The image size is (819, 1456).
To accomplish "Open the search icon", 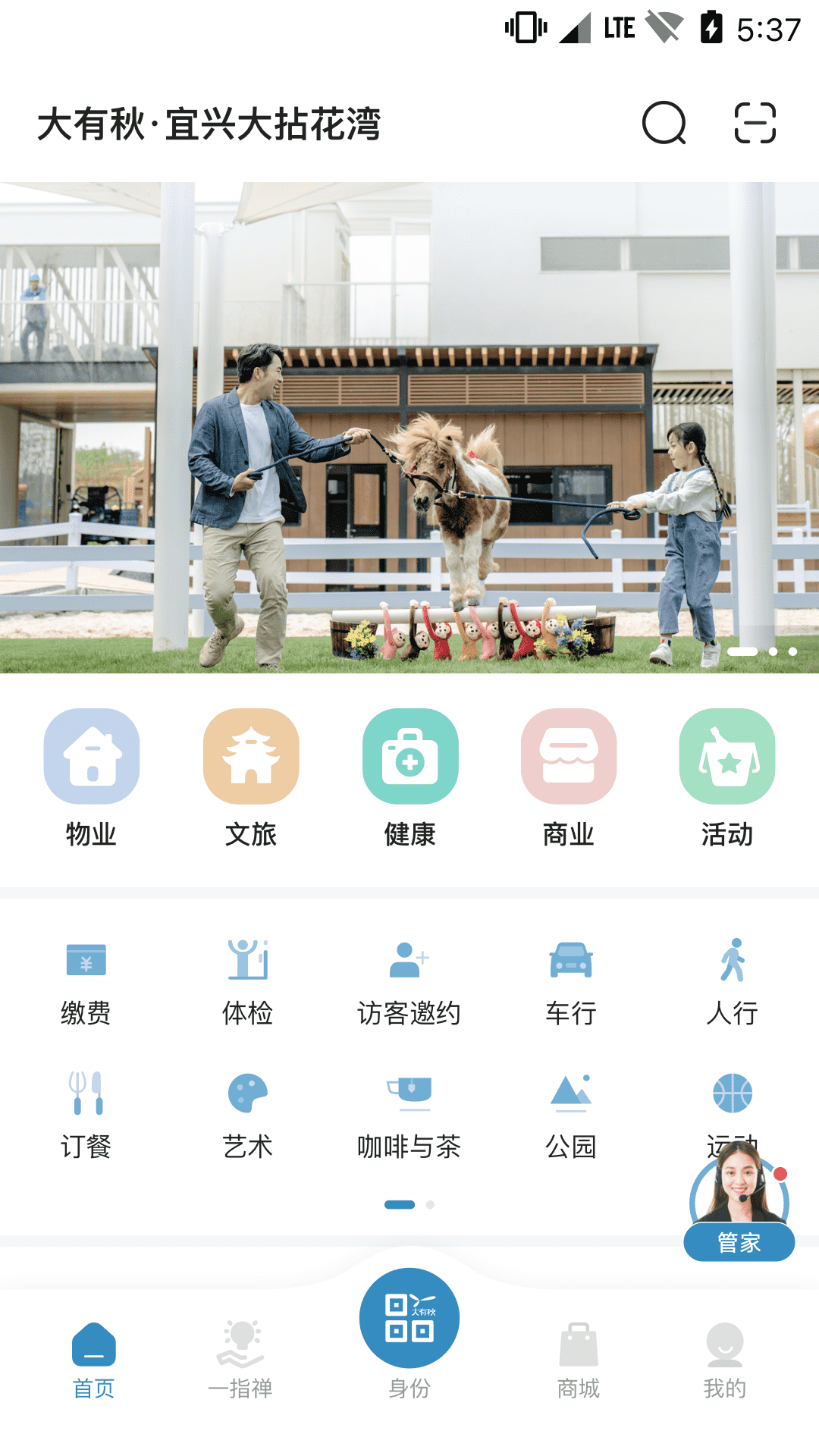I will pos(664,123).
